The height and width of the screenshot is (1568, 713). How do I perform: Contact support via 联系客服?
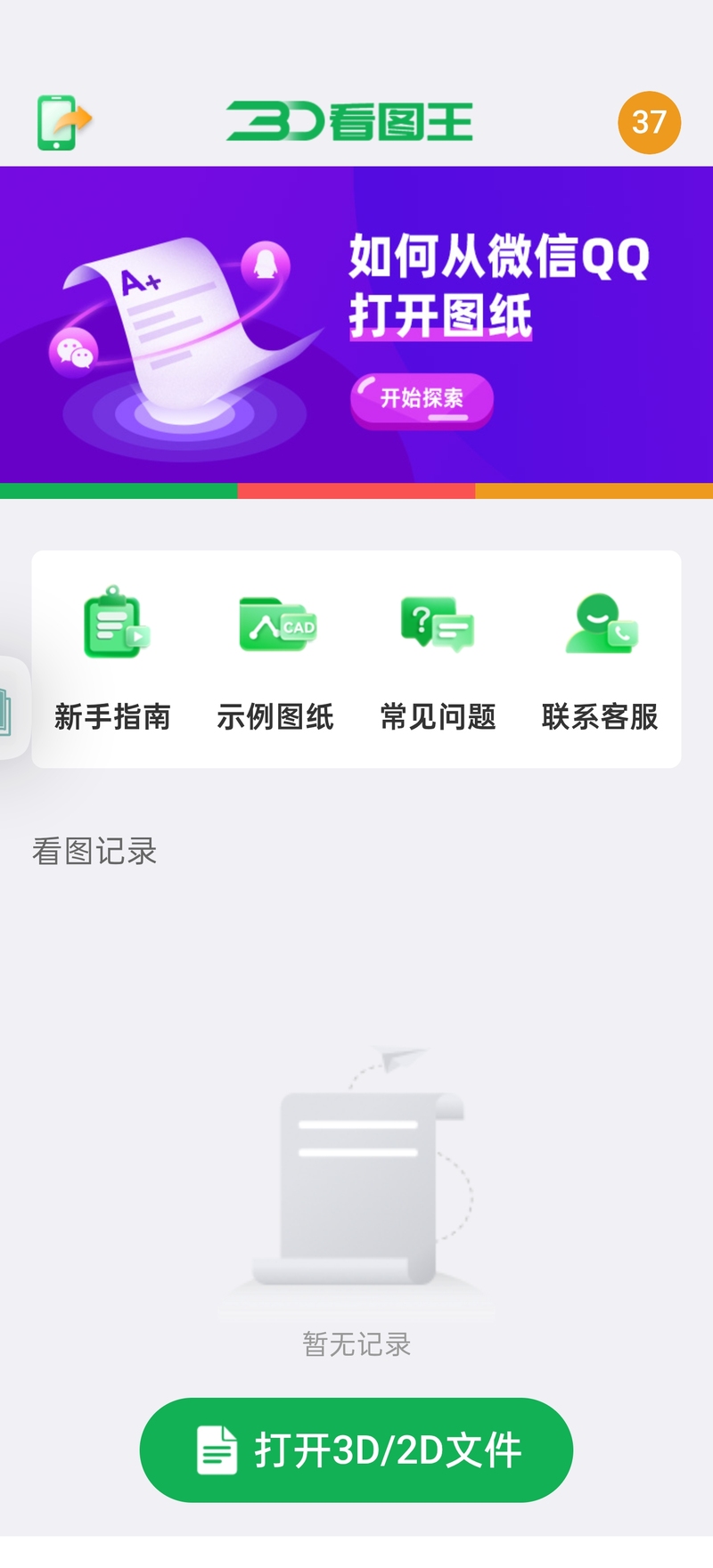click(x=600, y=659)
